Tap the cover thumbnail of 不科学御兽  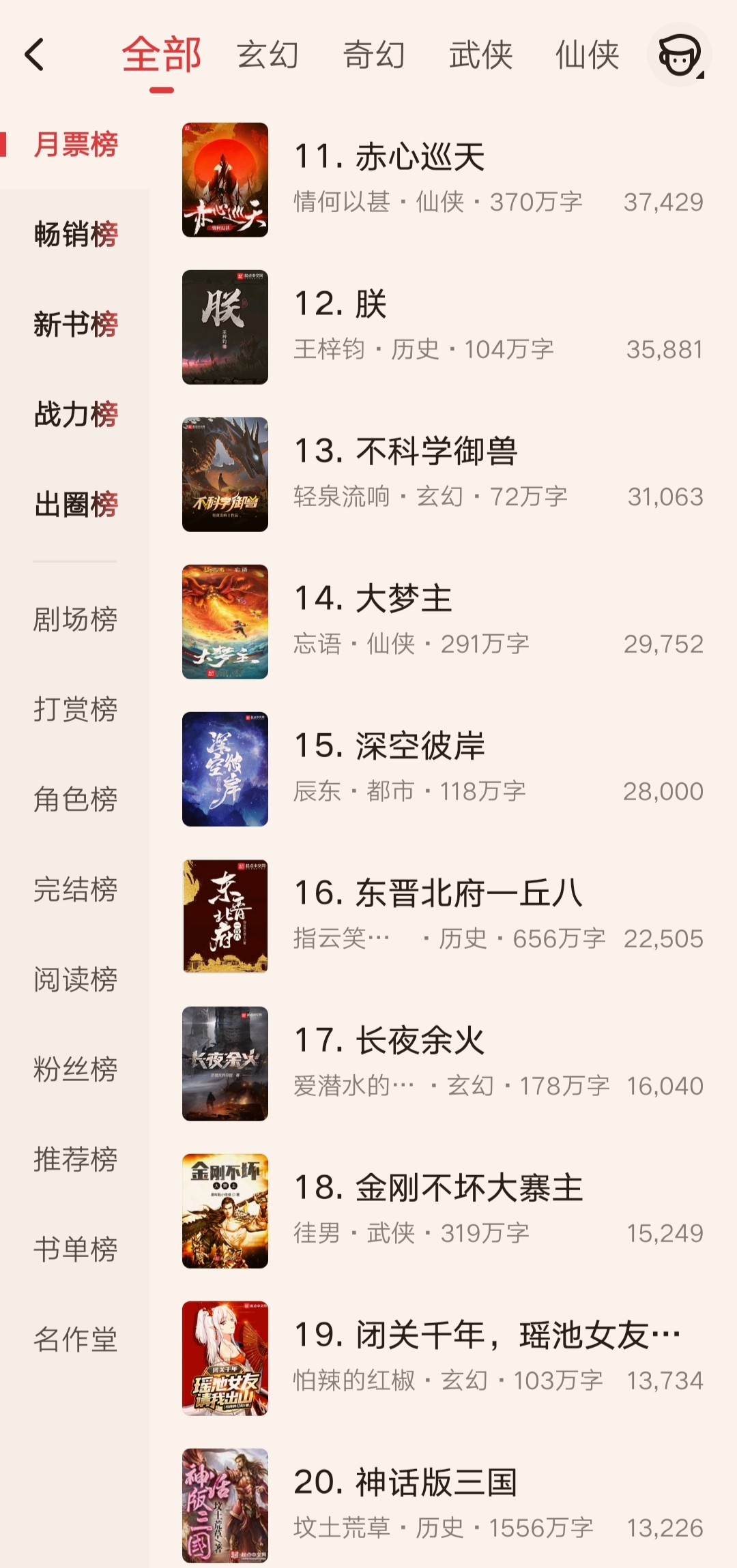(225, 474)
